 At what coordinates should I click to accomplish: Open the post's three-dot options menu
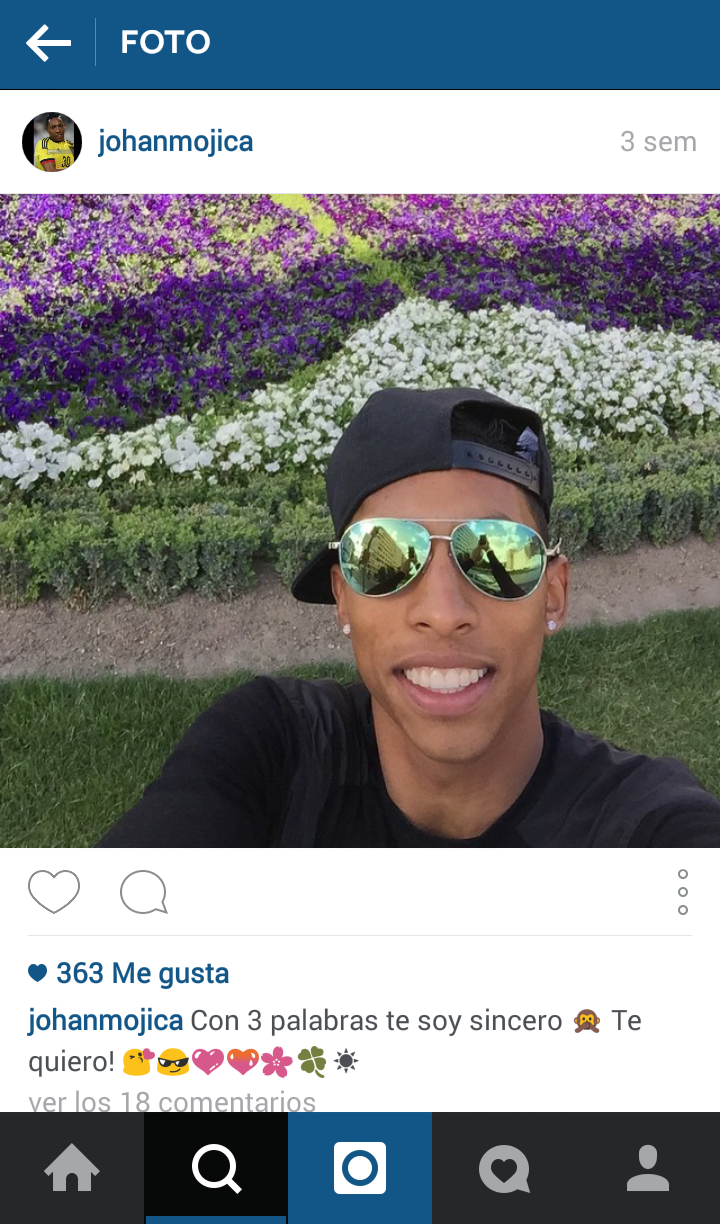click(683, 891)
